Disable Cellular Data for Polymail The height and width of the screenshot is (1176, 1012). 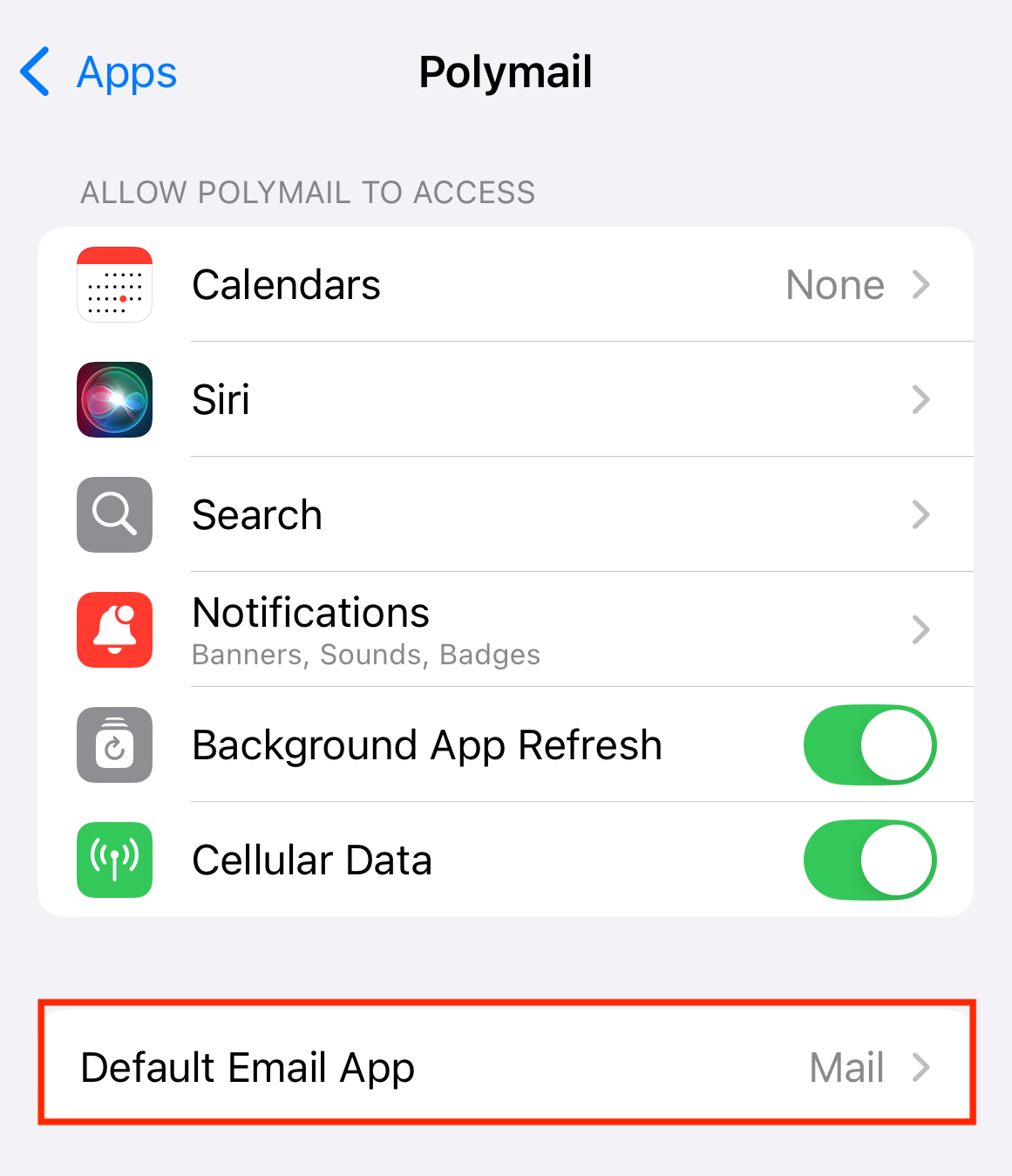(869, 860)
